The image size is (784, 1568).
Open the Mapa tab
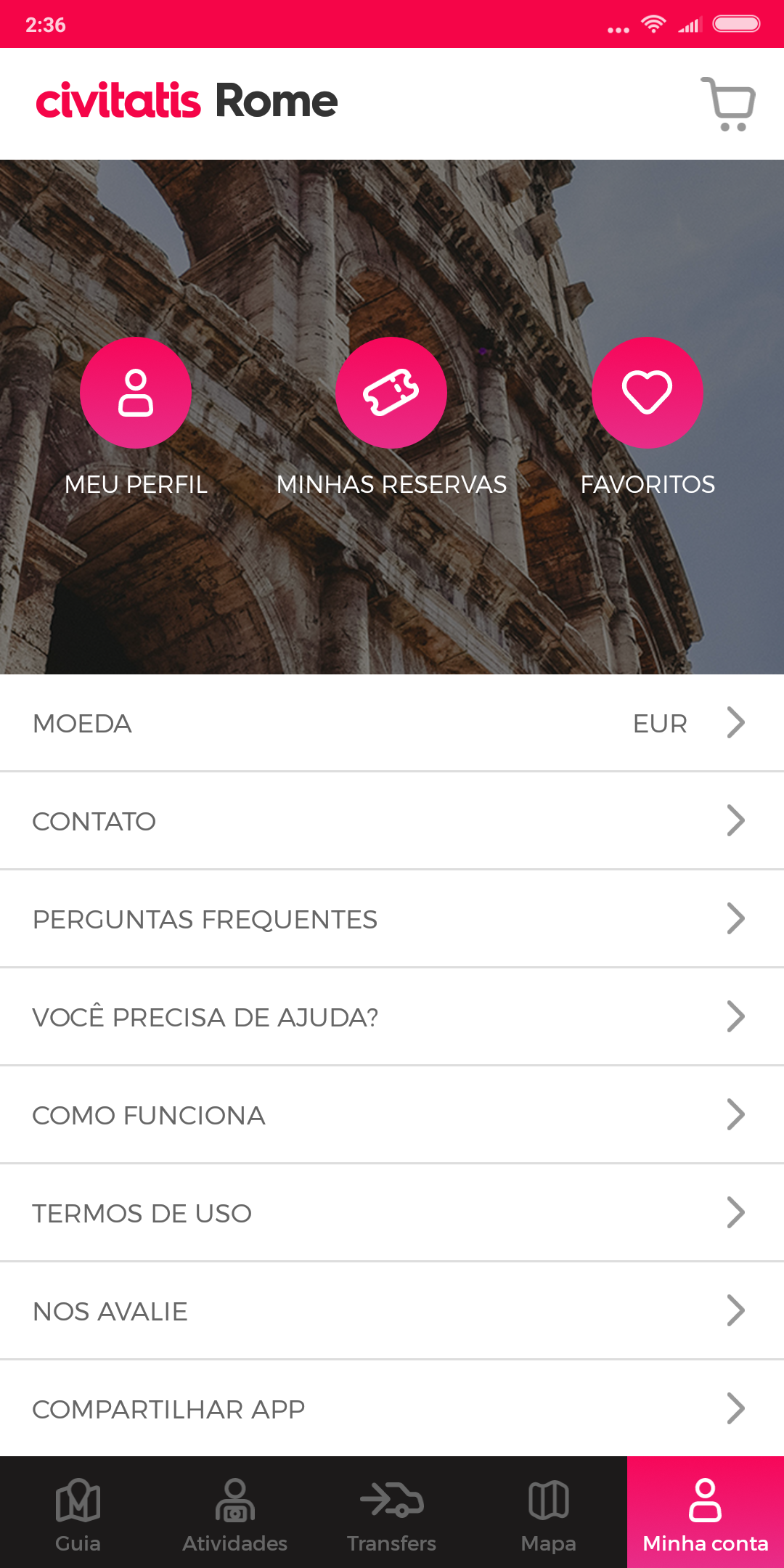pyautogui.click(x=549, y=1513)
